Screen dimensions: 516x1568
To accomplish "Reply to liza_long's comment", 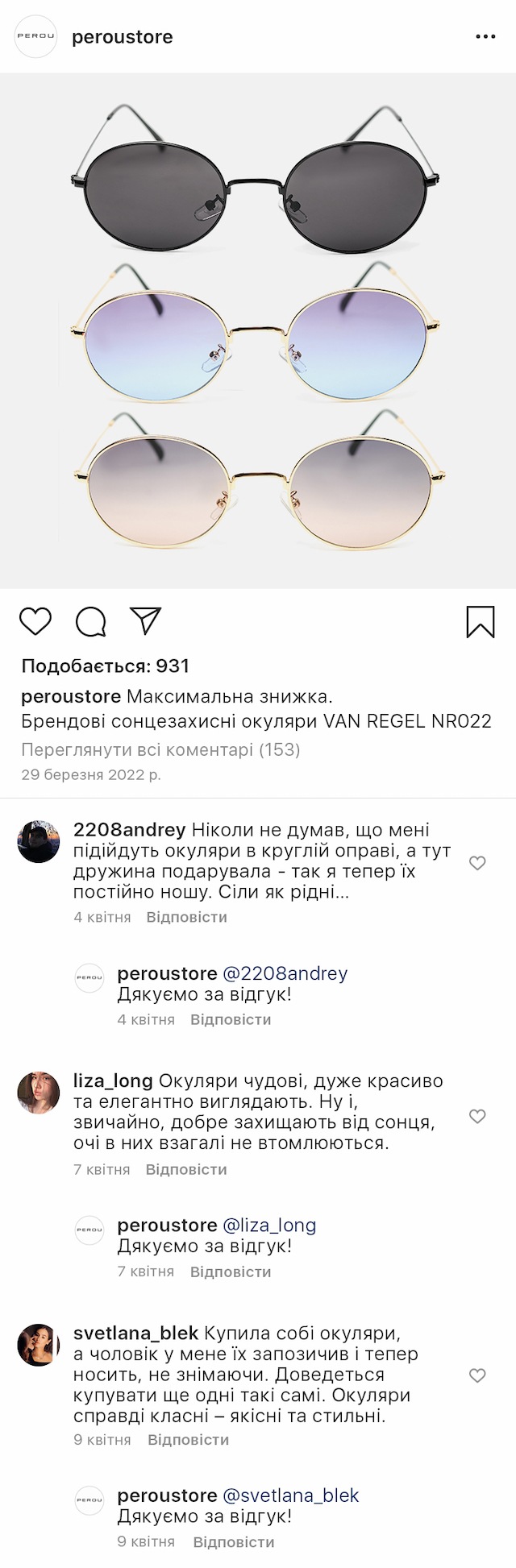I will (x=186, y=1169).
